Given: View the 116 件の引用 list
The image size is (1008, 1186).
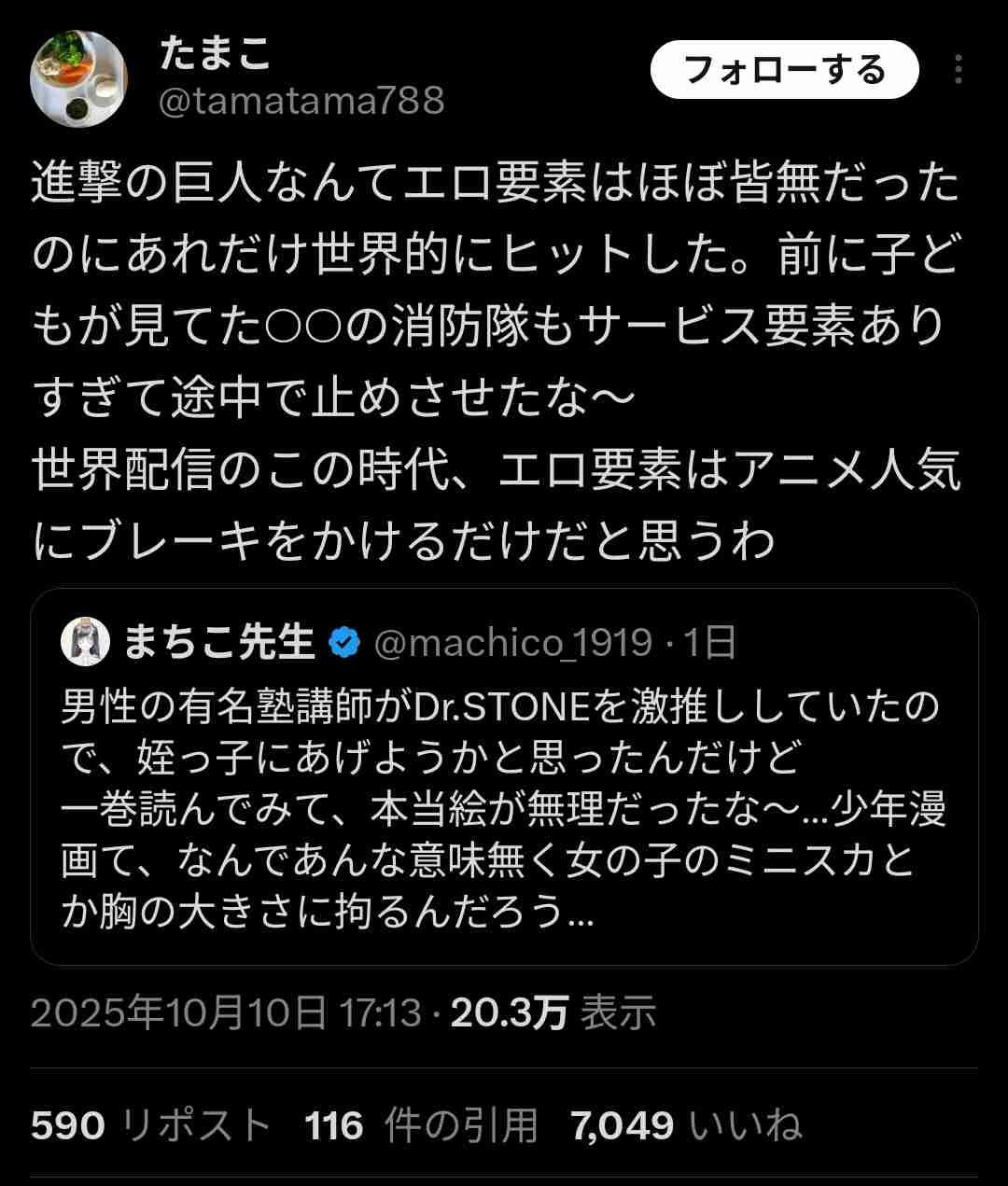Looking at the screenshot, I should pos(421,1125).
